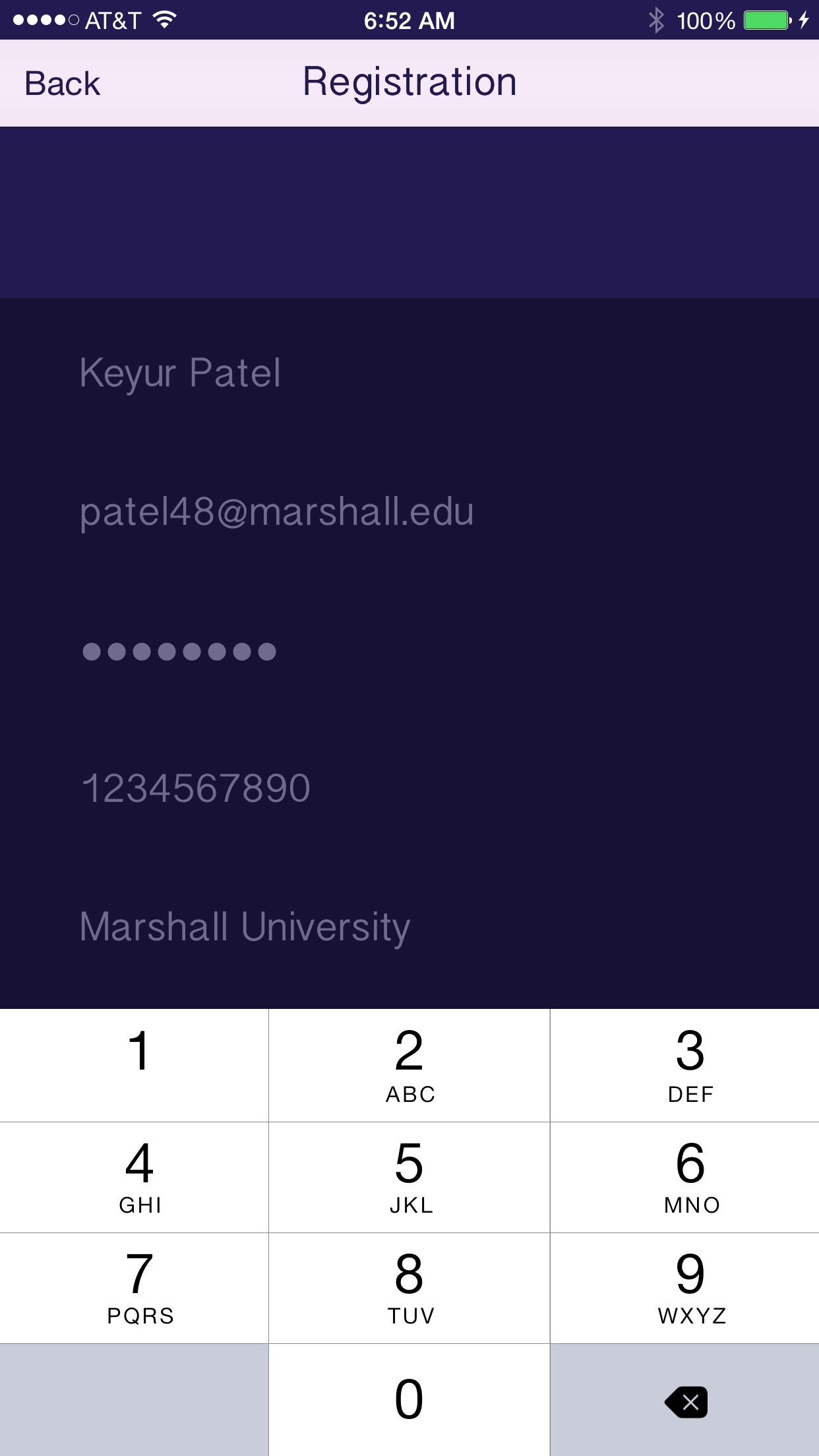
Task: Type digit 5 on the number pad
Action: [x=409, y=1177]
